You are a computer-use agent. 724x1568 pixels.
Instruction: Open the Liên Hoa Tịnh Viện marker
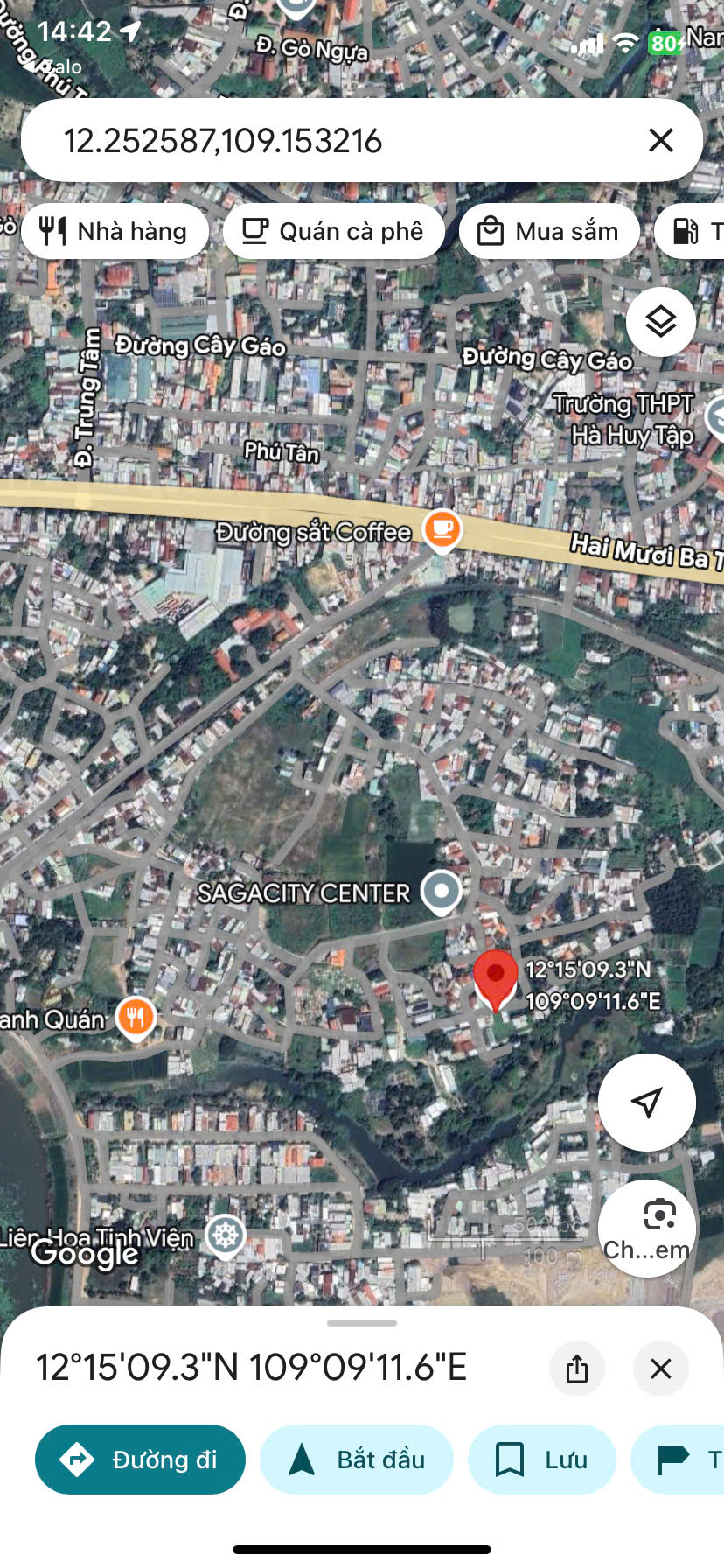click(x=226, y=1235)
